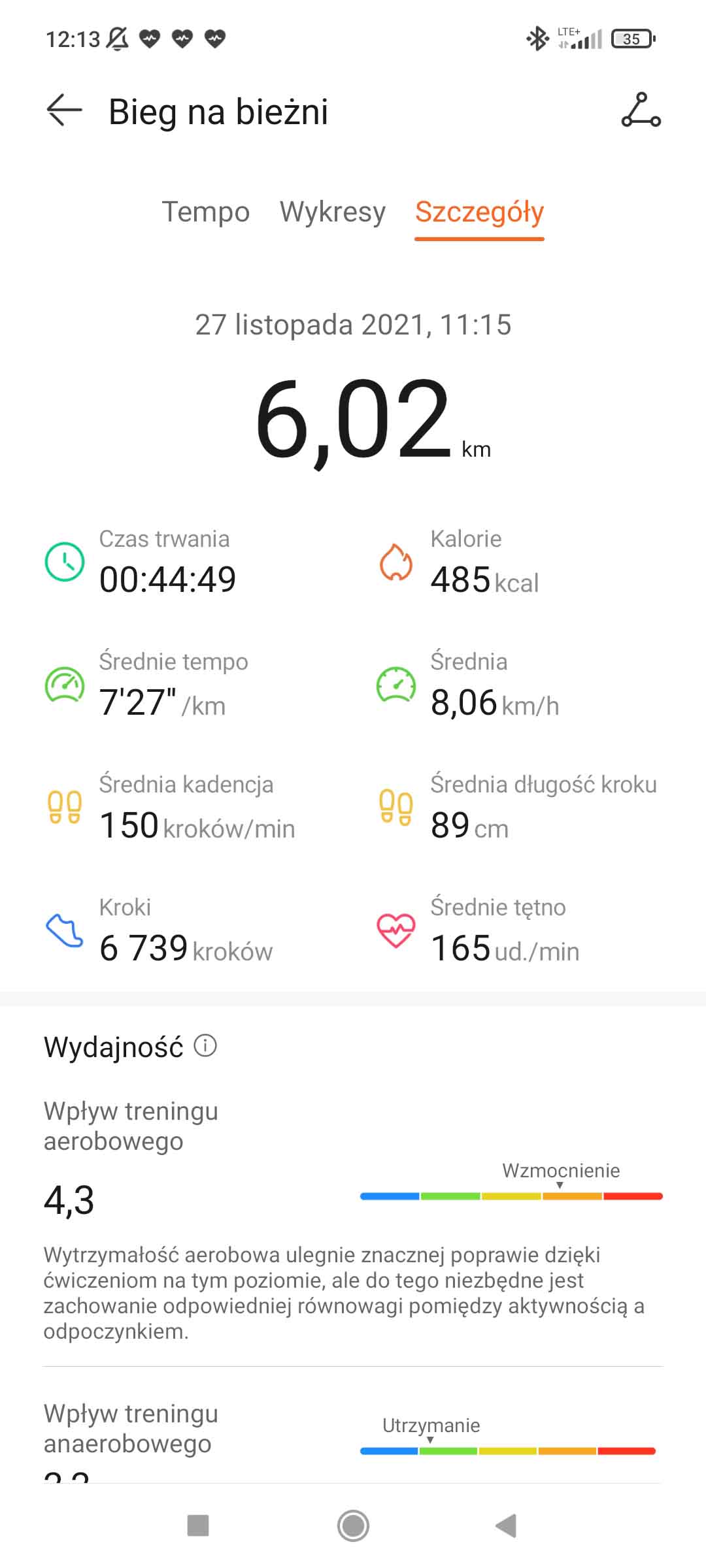Select the Szczegóły tab
The height and width of the screenshot is (1568, 706).
[479, 212]
